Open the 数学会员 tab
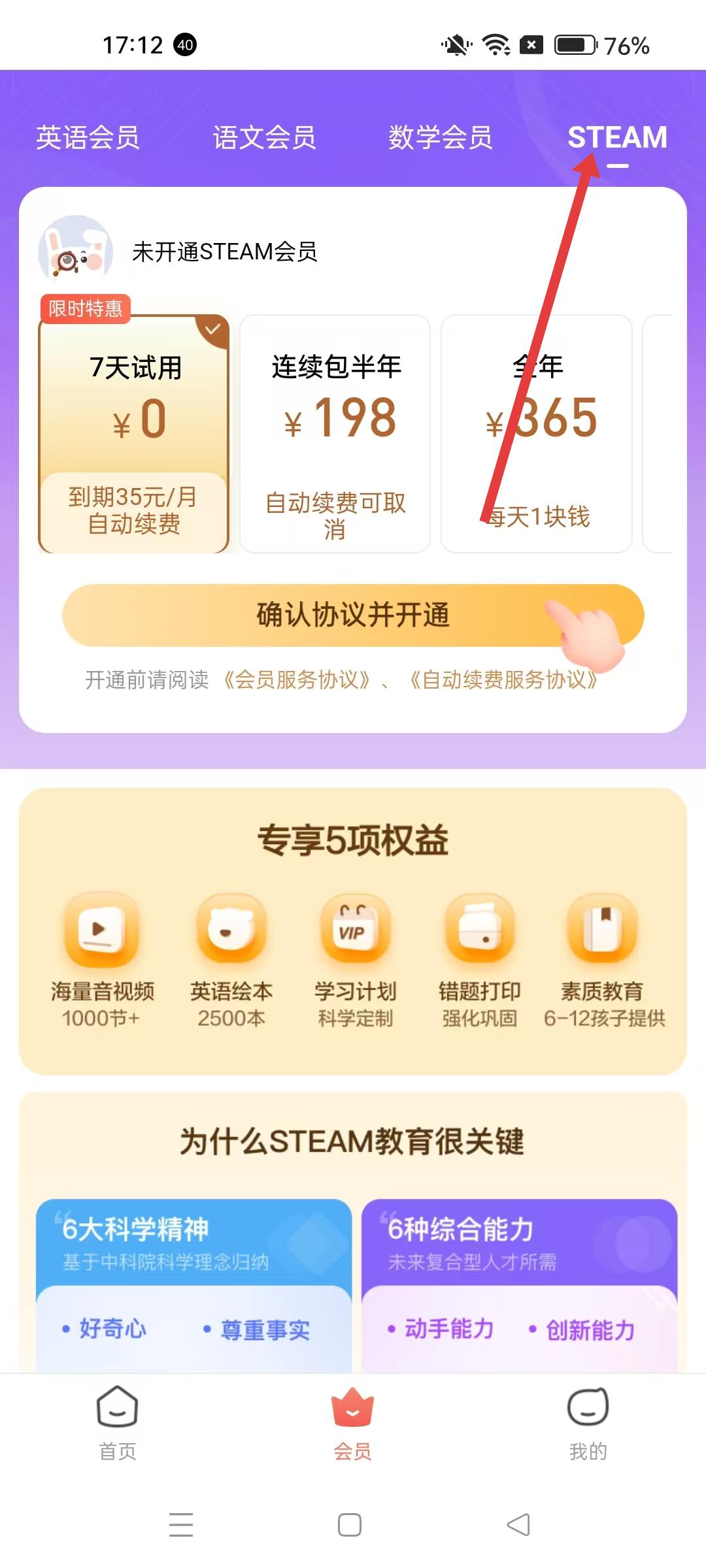 pos(440,138)
